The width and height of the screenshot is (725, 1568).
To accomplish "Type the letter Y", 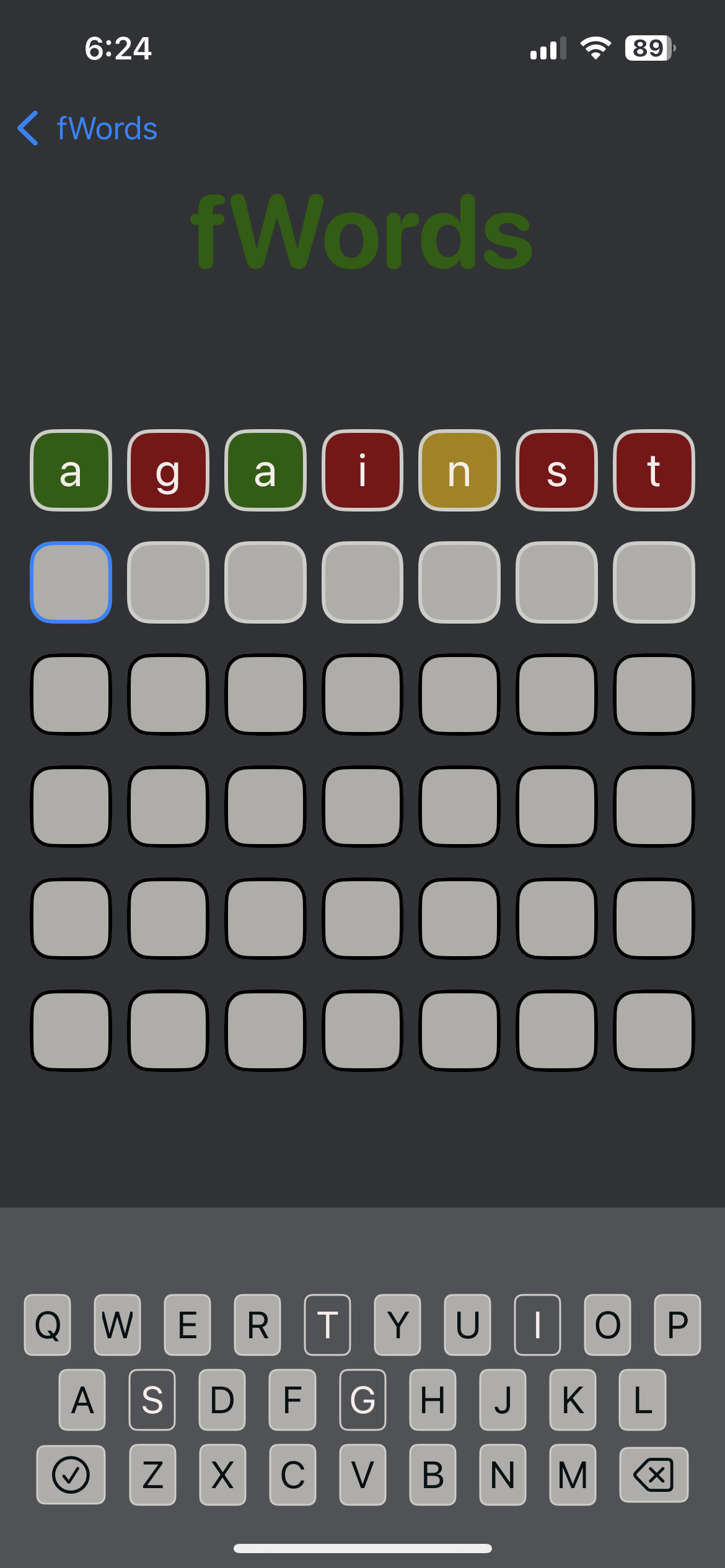I will point(398,1325).
